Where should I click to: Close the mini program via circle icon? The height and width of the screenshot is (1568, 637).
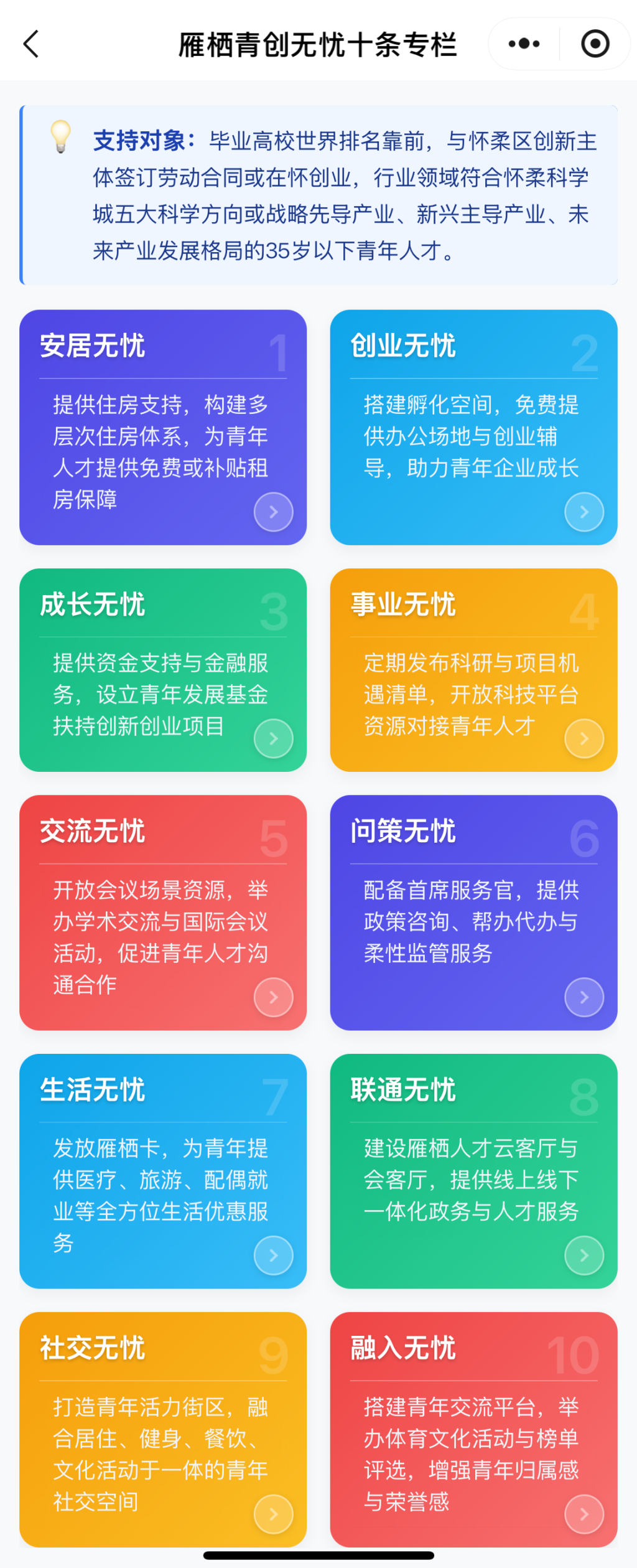595,44
